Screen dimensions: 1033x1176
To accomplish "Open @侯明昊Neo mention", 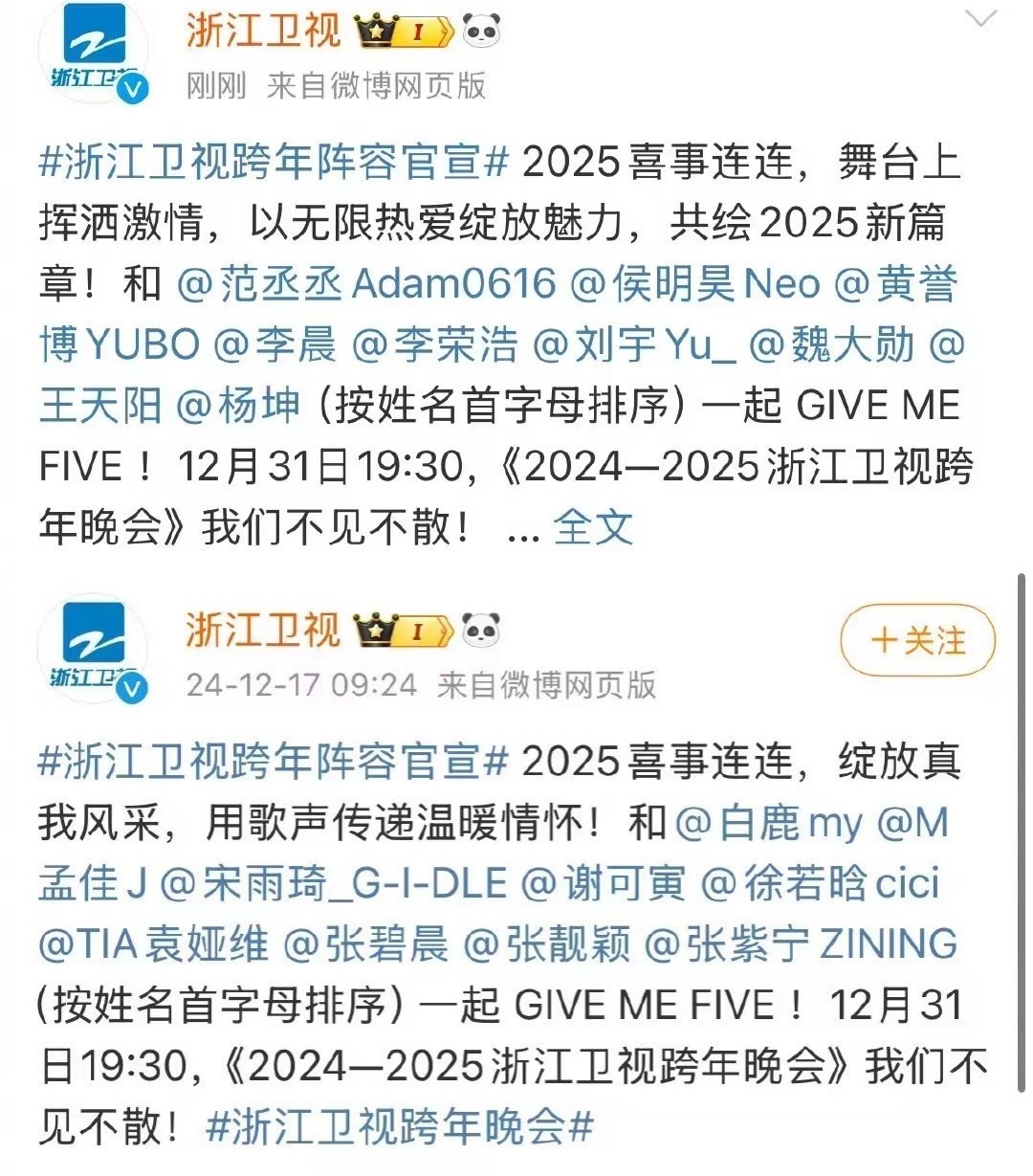I will click(694, 284).
